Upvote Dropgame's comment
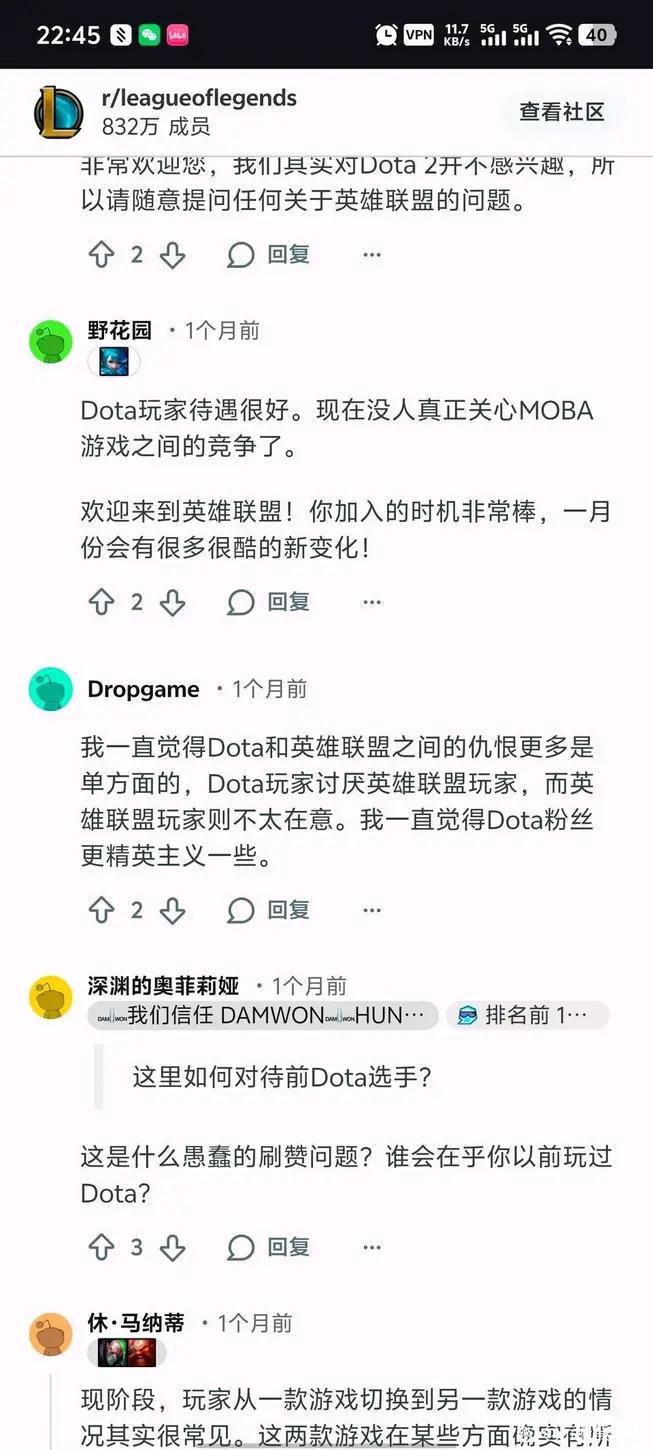Viewport: 653px width, 1450px height. pos(101,910)
